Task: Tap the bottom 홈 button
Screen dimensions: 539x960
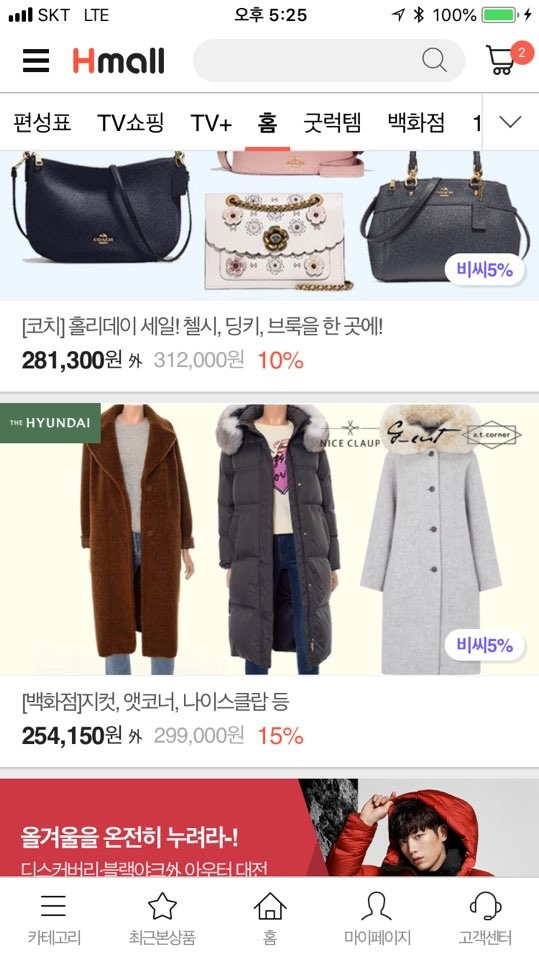Action: 270,918
